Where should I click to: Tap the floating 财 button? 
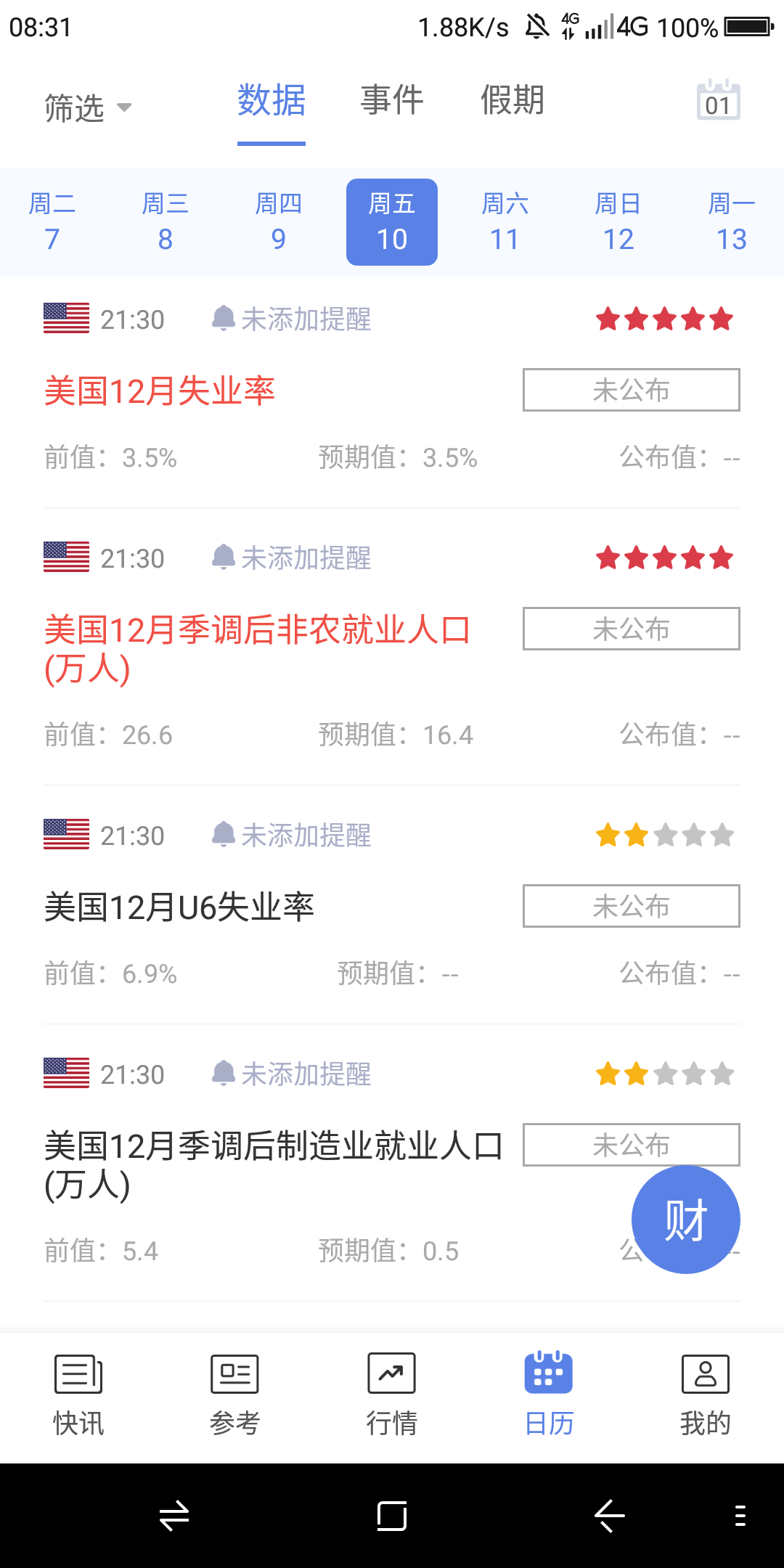(686, 1220)
